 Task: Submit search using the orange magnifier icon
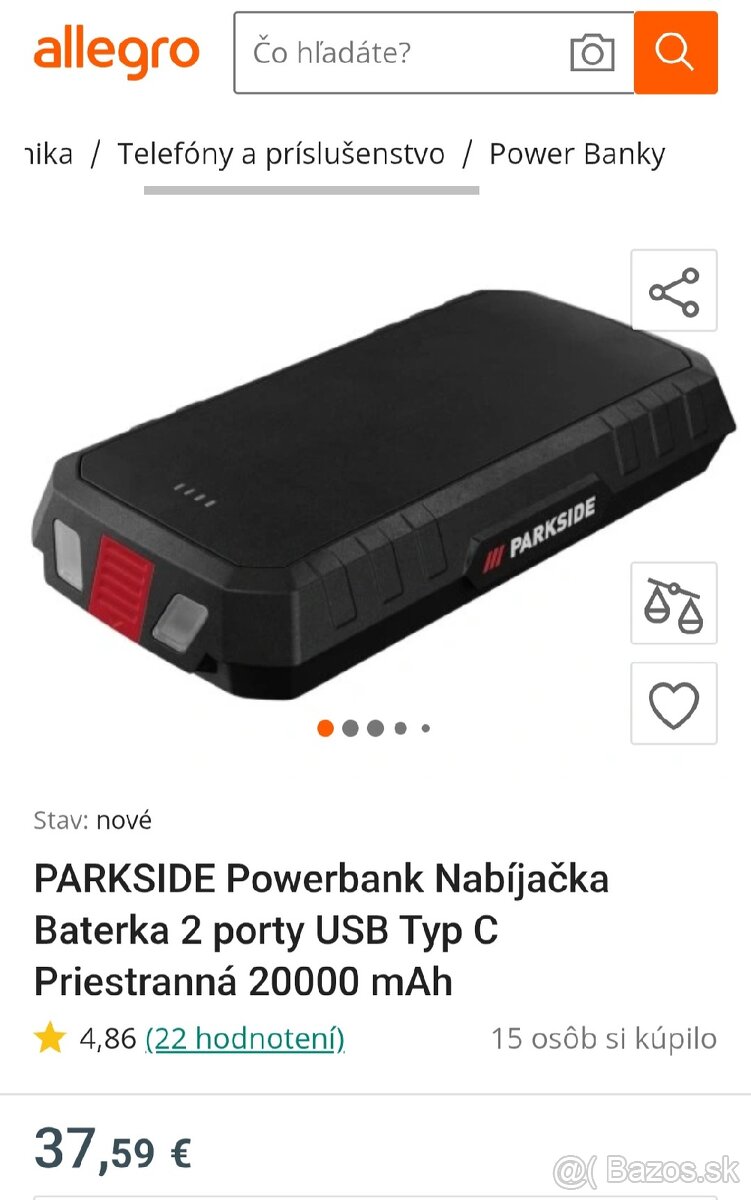point(676,54)
